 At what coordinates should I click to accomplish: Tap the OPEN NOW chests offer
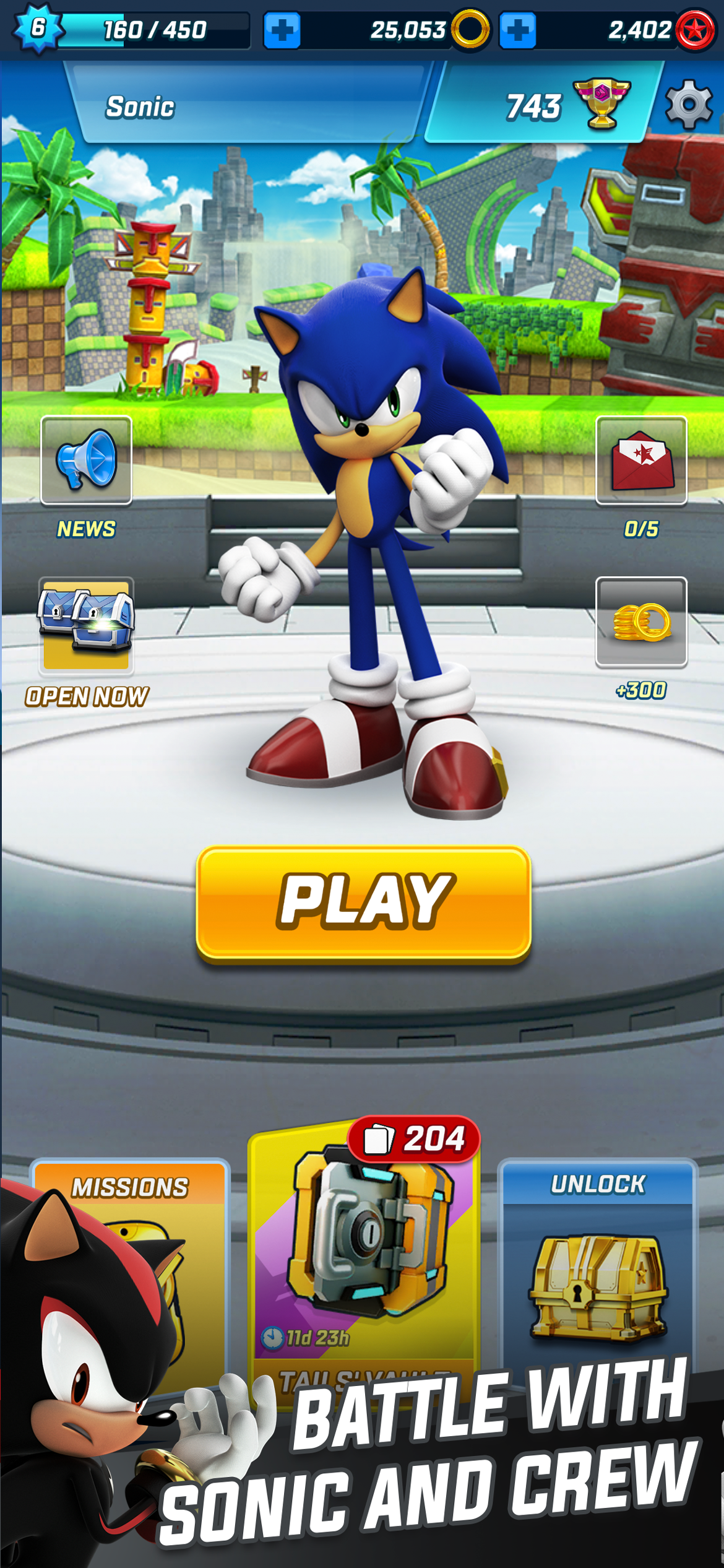[86, 625]
